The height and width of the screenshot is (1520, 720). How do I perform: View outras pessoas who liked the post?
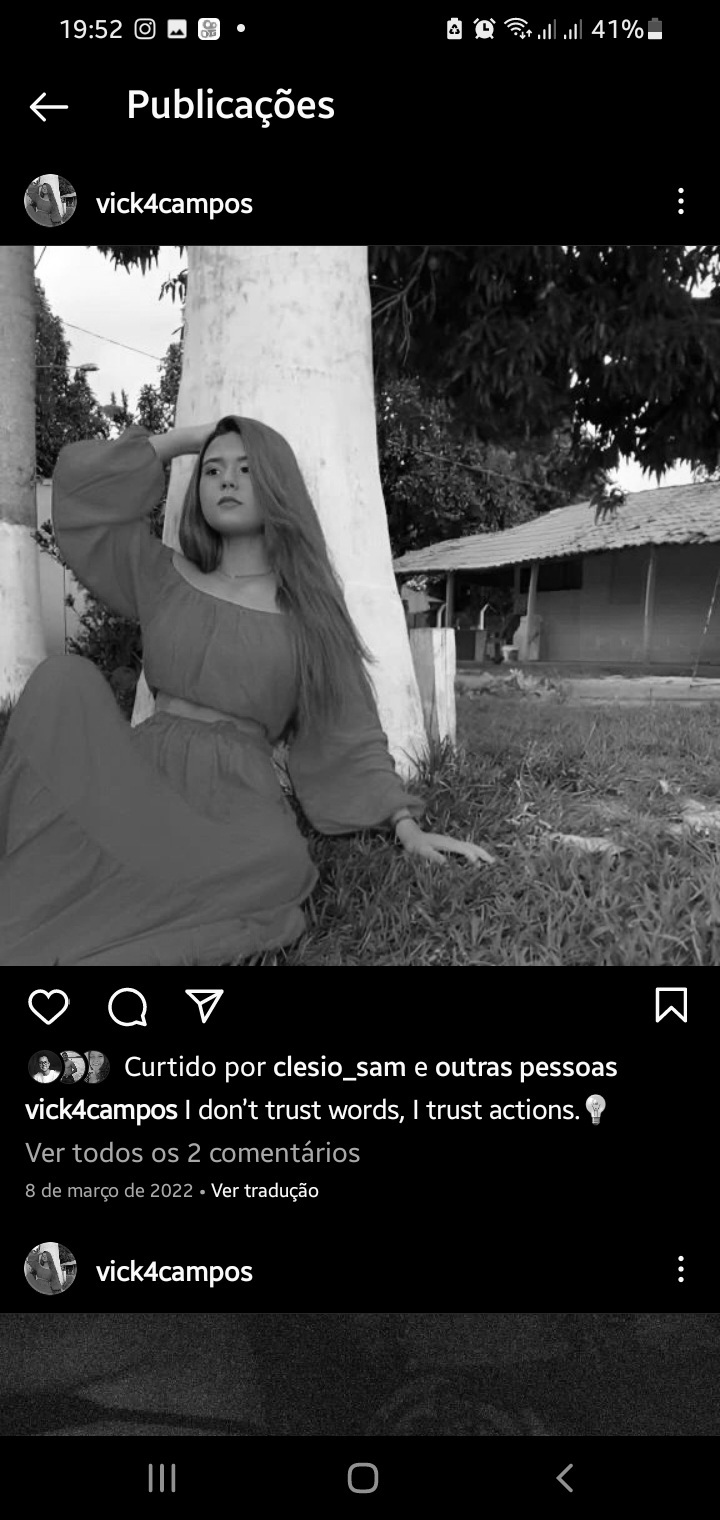(x=526, y=1067)
